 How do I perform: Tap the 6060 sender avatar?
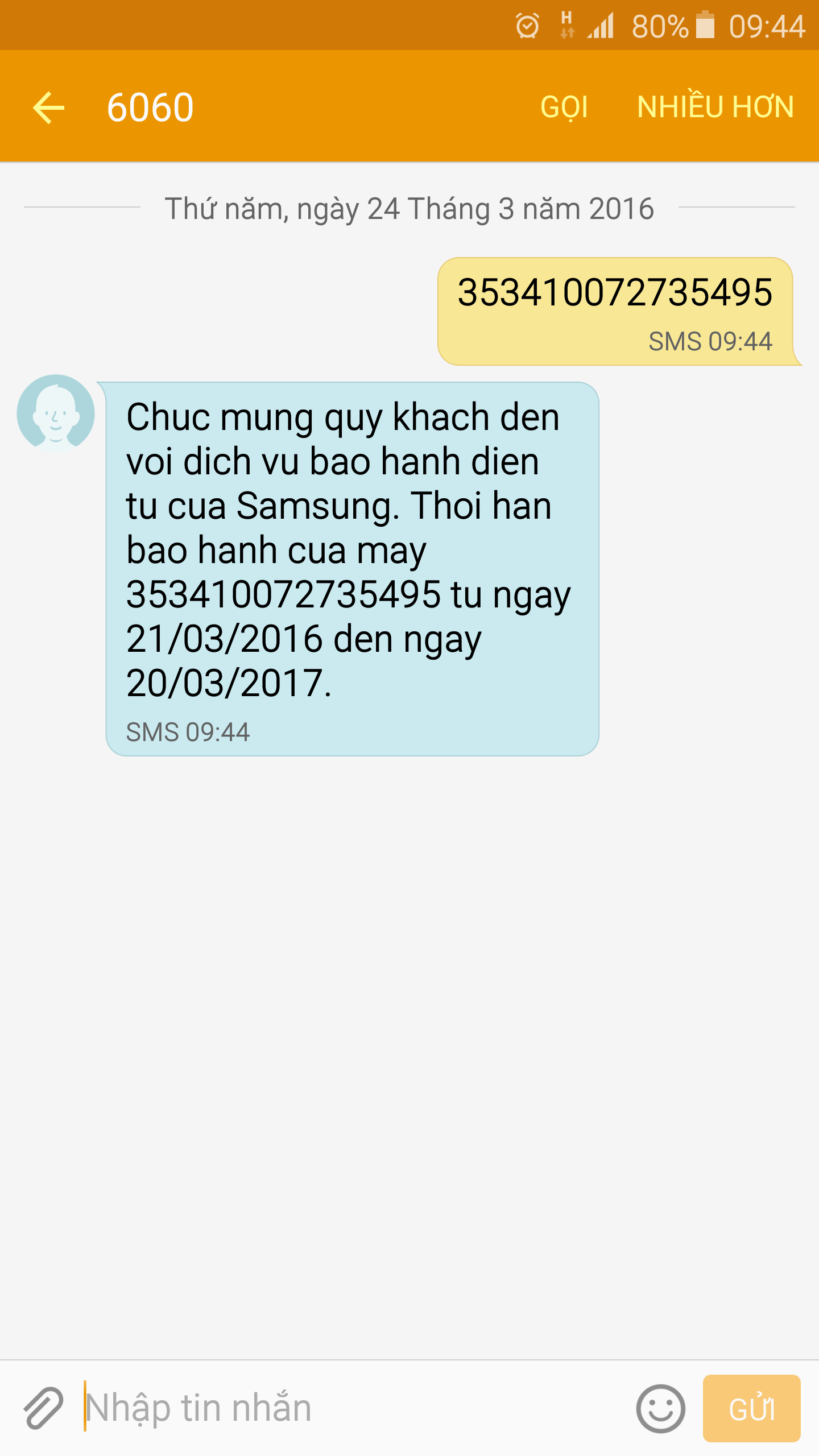coord(56,412)
